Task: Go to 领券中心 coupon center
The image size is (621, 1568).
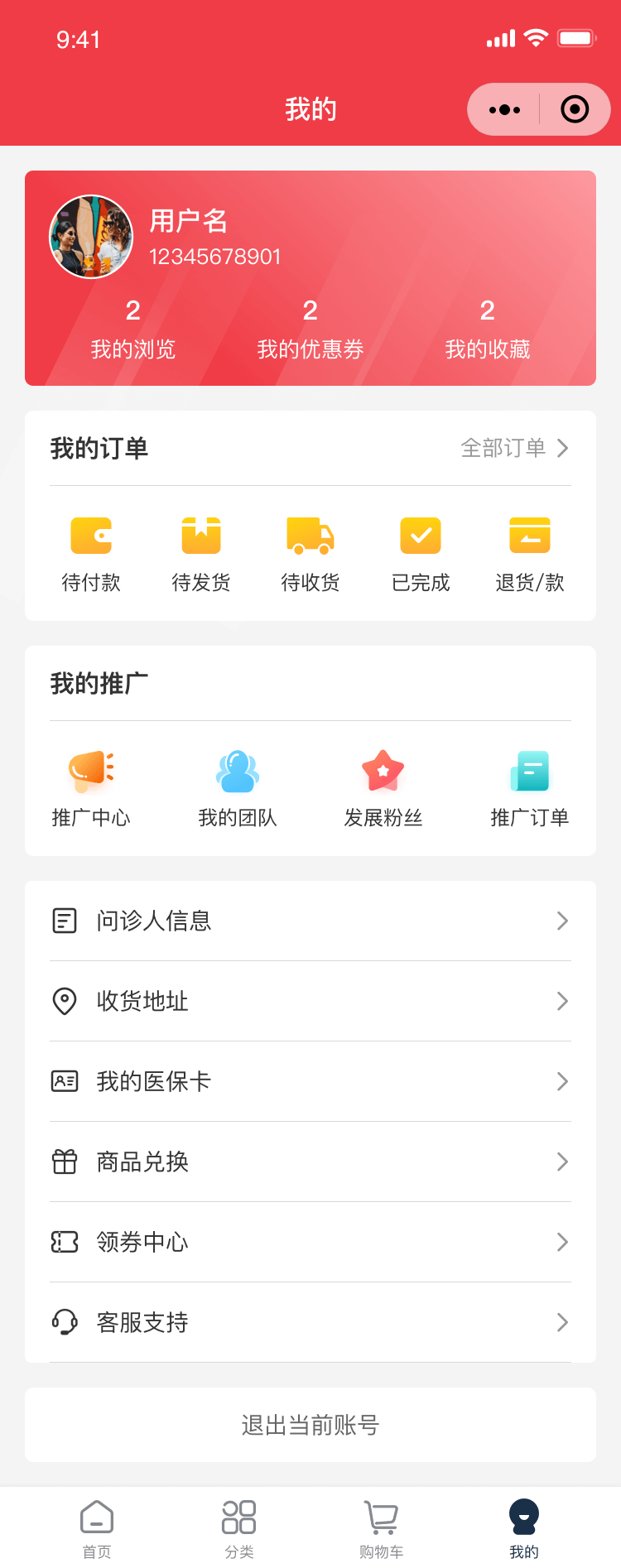Action: coord(310,1242)
